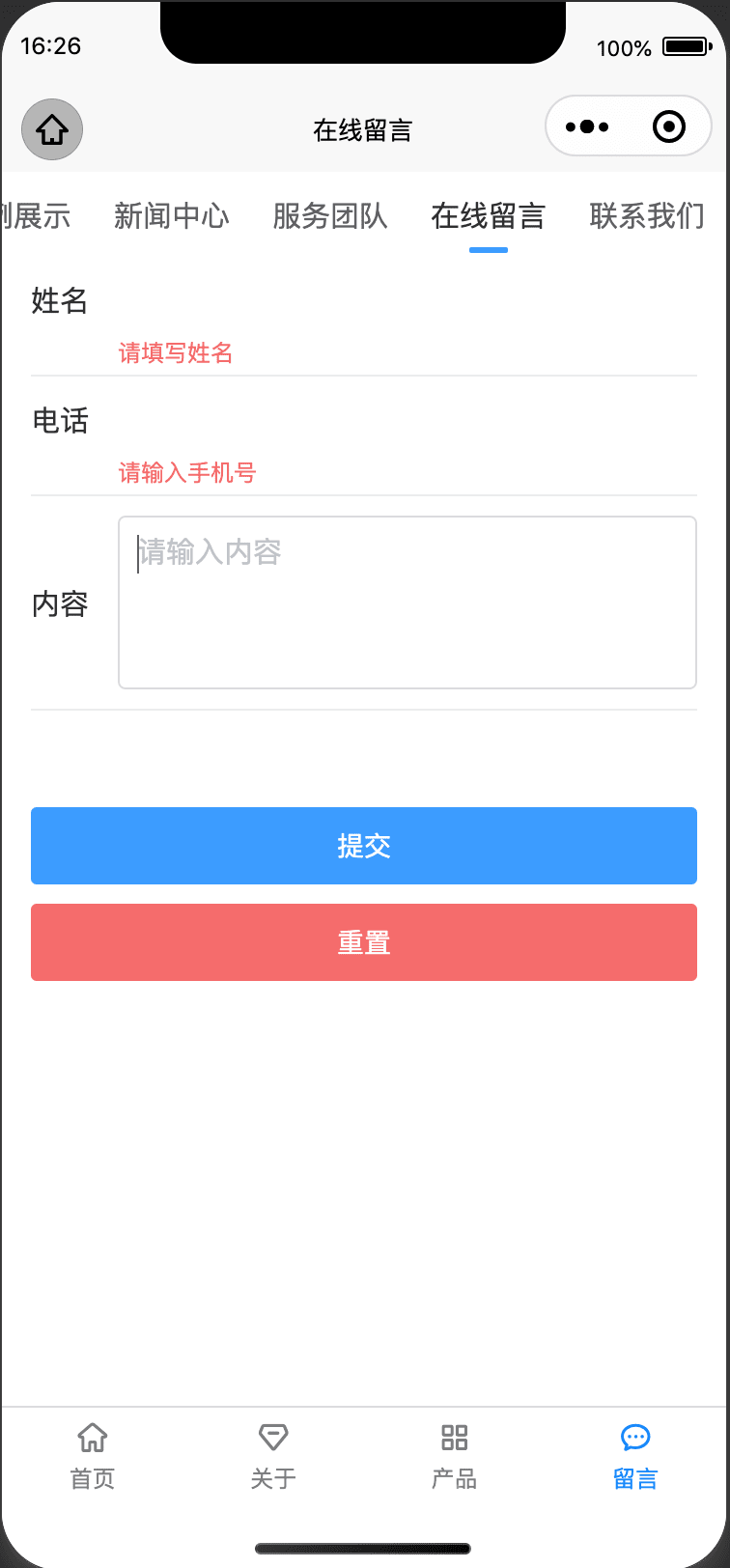Select the 在线留言 top tab
The width and height of the screenshot is (730, 1568).
(x=489, y=216)
